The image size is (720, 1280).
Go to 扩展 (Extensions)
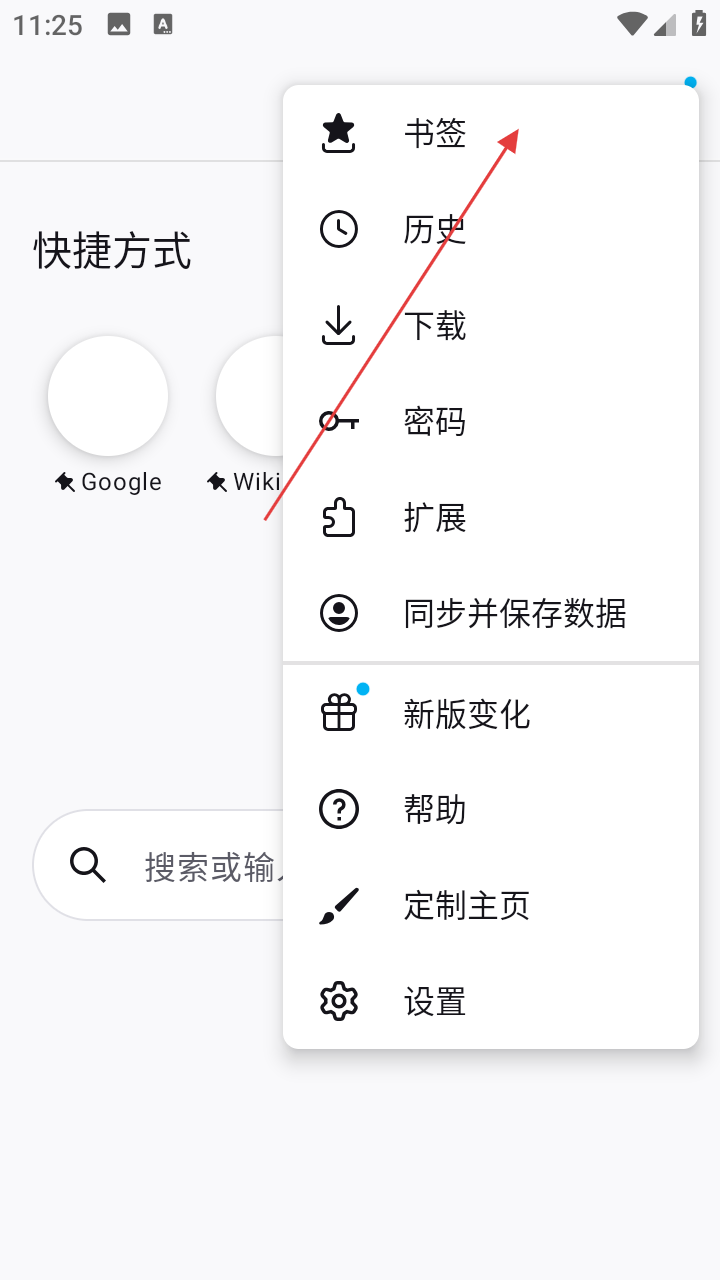point(435,518)
